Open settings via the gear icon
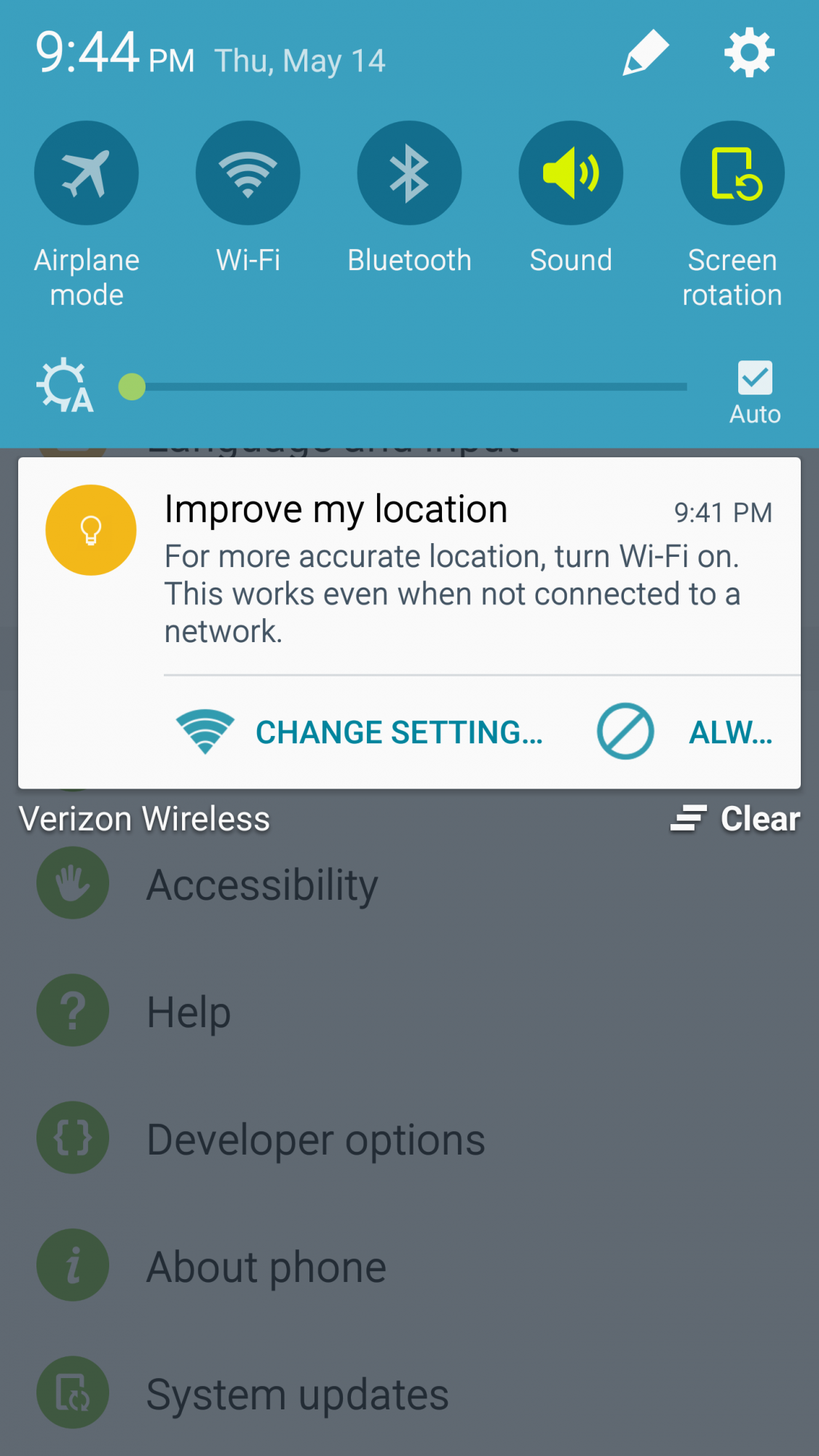The image size is (819, 1456). coord(749,52)
